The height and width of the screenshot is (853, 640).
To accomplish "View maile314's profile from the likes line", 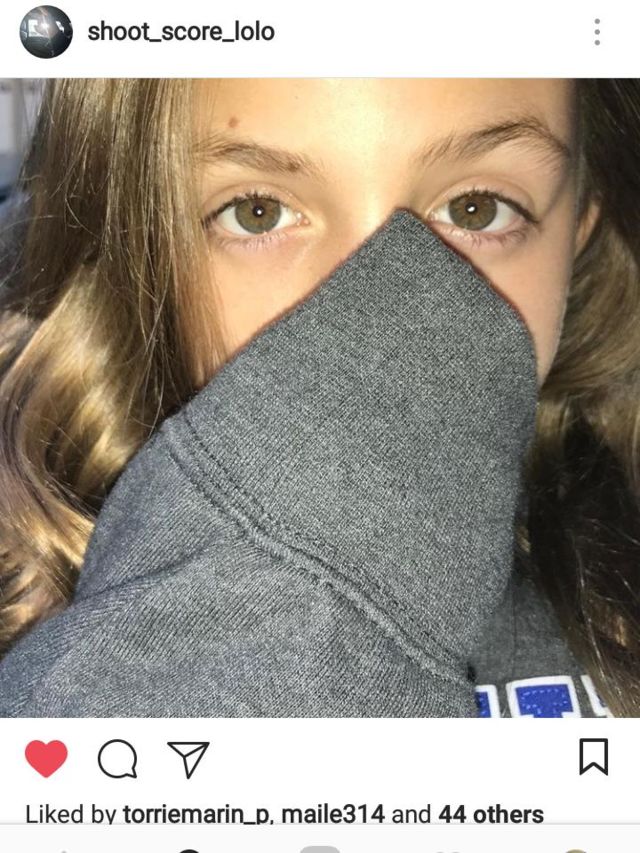I will click(x=332, y=814).
